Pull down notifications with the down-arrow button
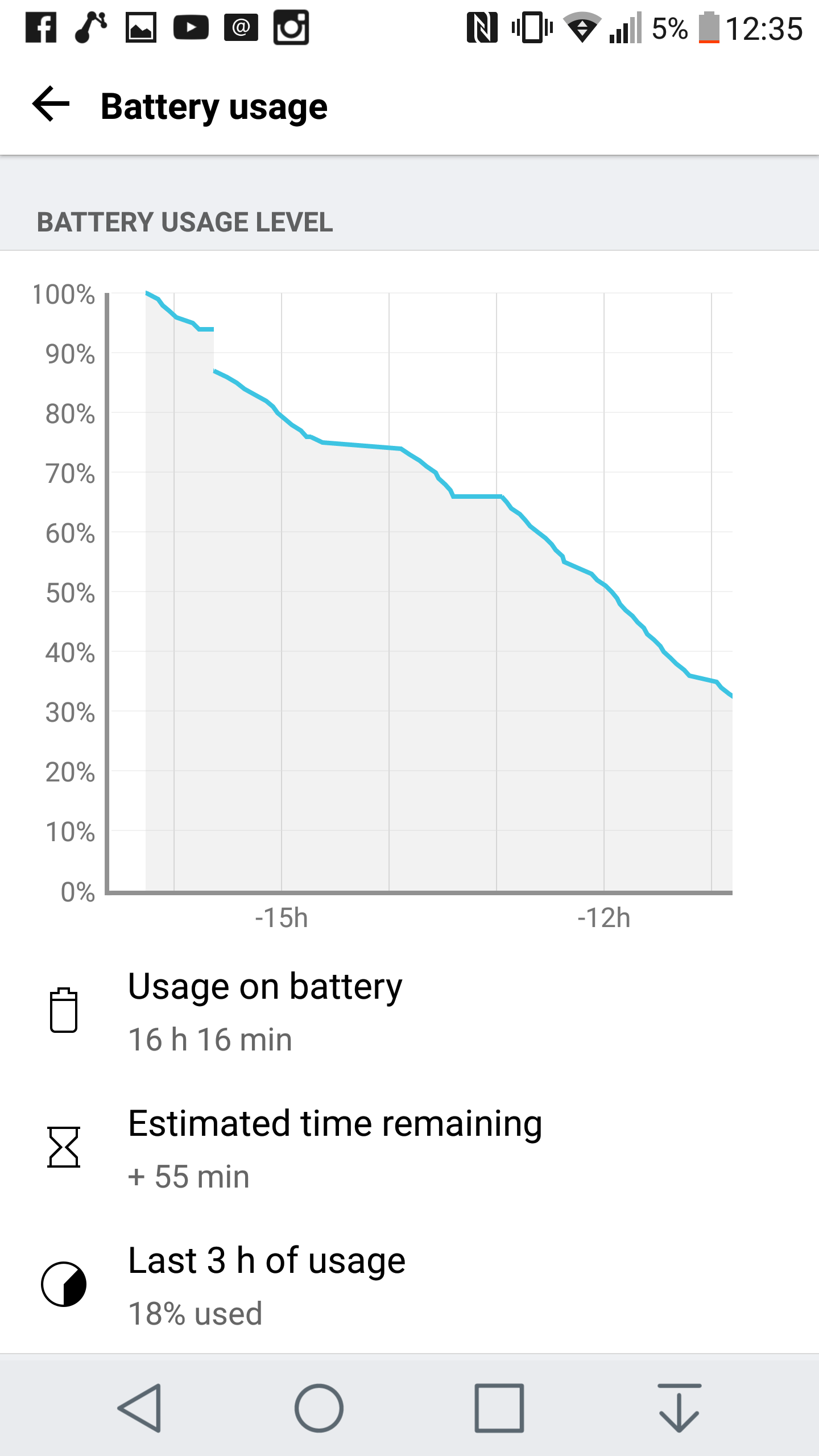 click(679, 1408)
